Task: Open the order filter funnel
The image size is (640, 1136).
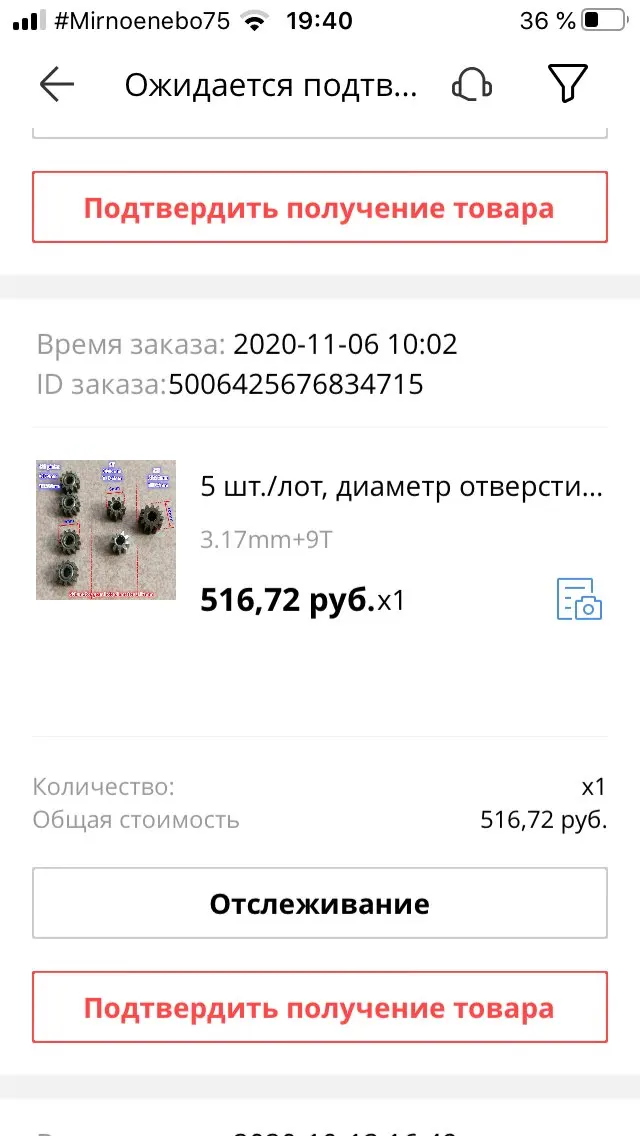Action: (567, 85)
